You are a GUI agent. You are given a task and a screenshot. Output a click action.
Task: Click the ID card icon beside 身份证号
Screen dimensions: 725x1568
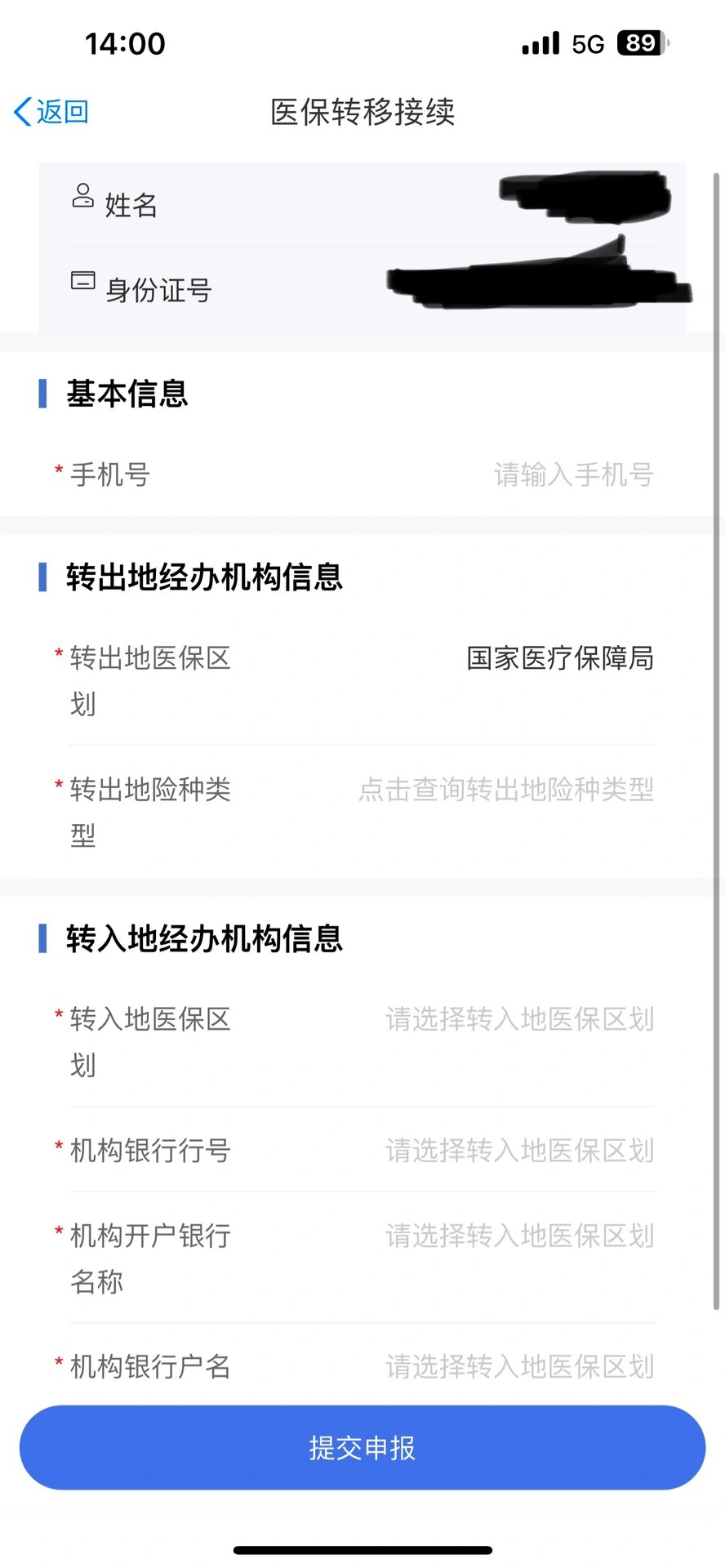[82, 281]
